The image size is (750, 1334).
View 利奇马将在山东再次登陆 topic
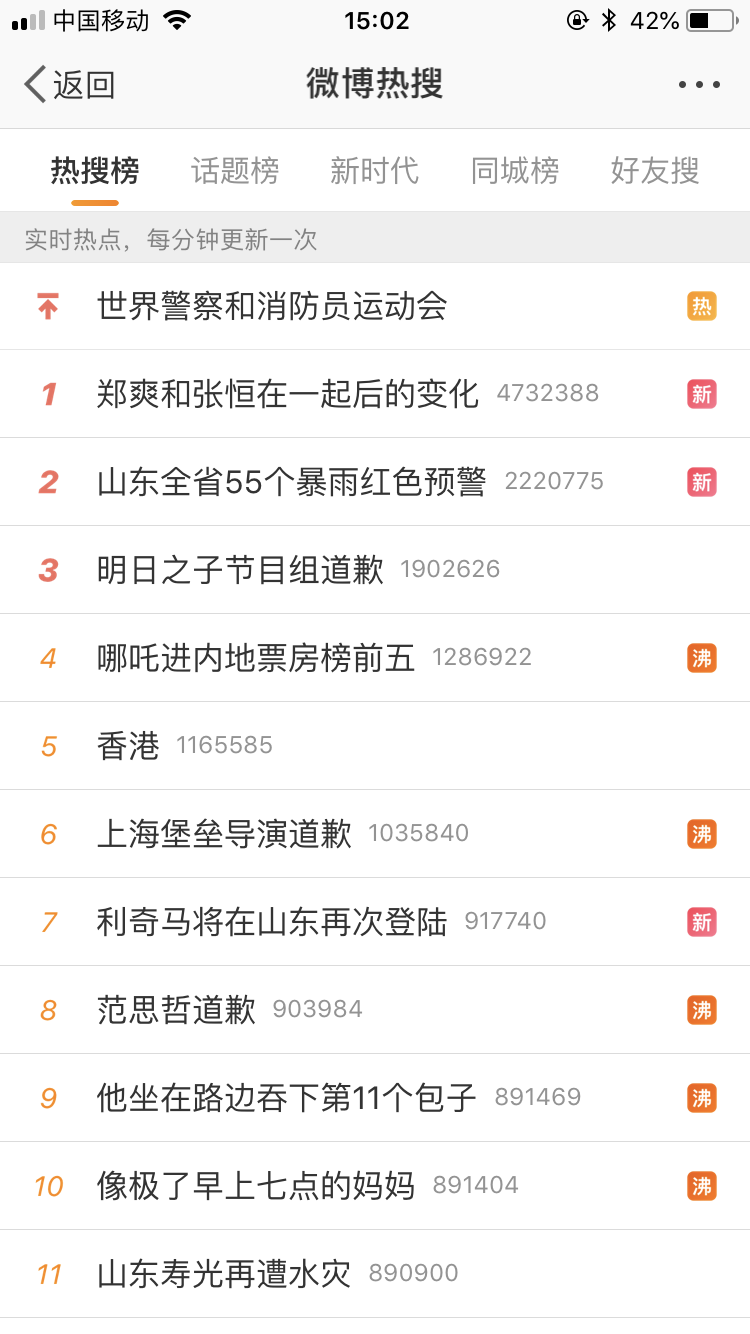pyautogui.click(x=375, y=922)
